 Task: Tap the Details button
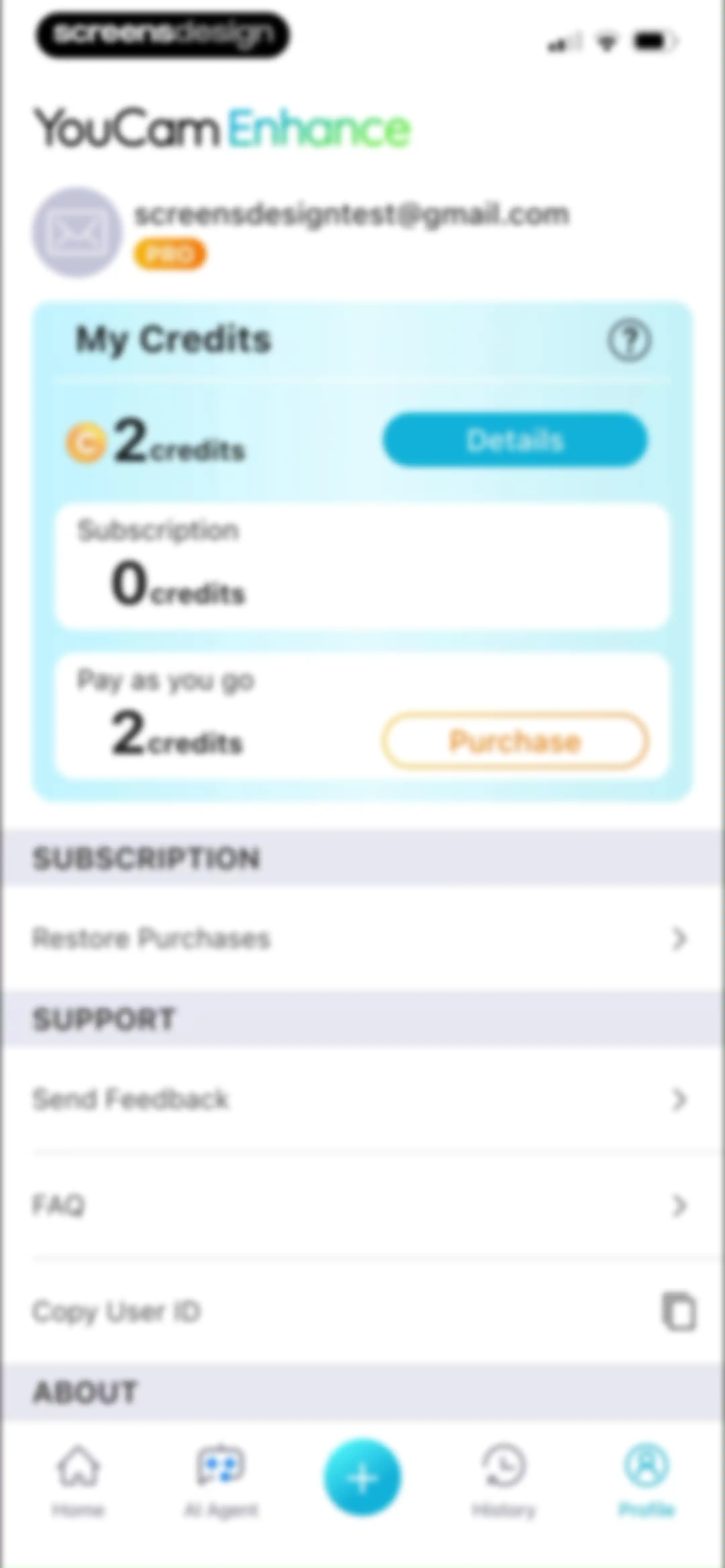[x=515, y=440]
